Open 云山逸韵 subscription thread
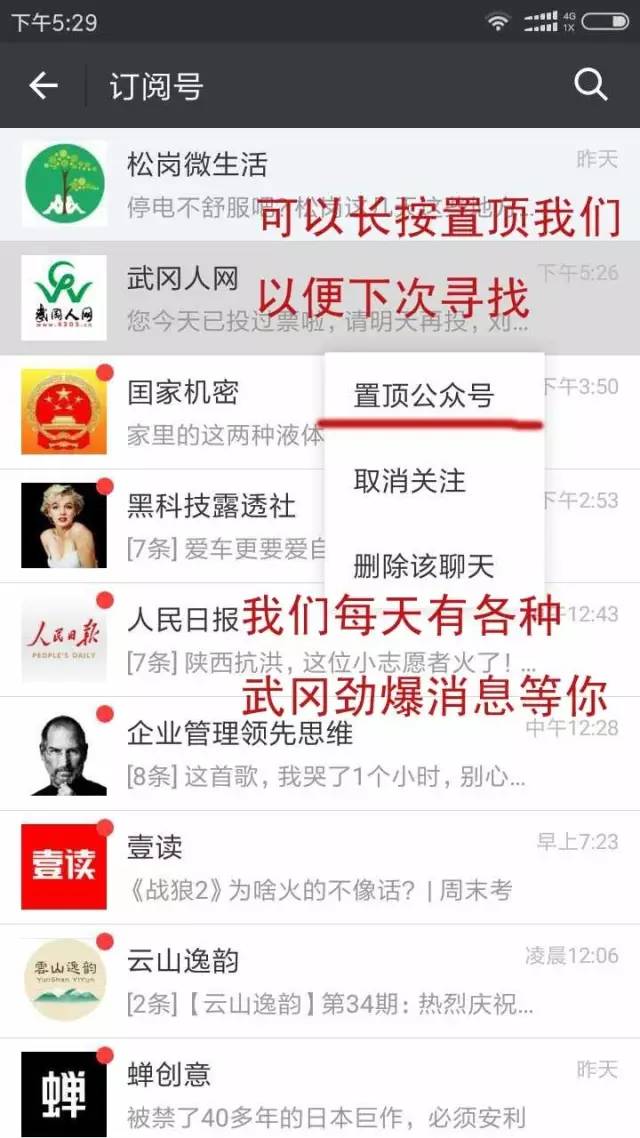 (x=320, y=982)
